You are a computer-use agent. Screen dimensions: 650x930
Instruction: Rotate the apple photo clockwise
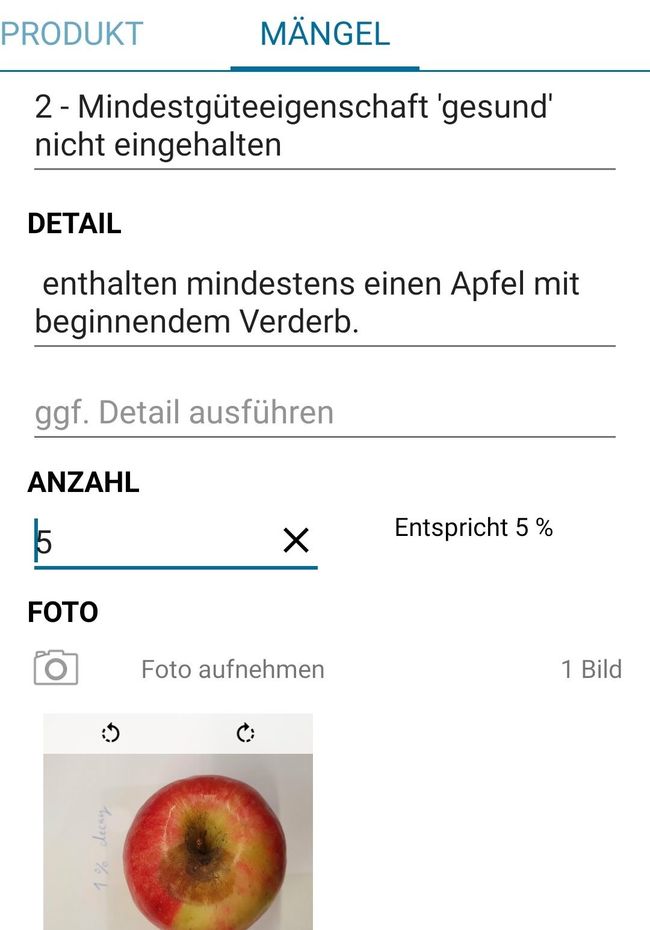coord(246,733)
